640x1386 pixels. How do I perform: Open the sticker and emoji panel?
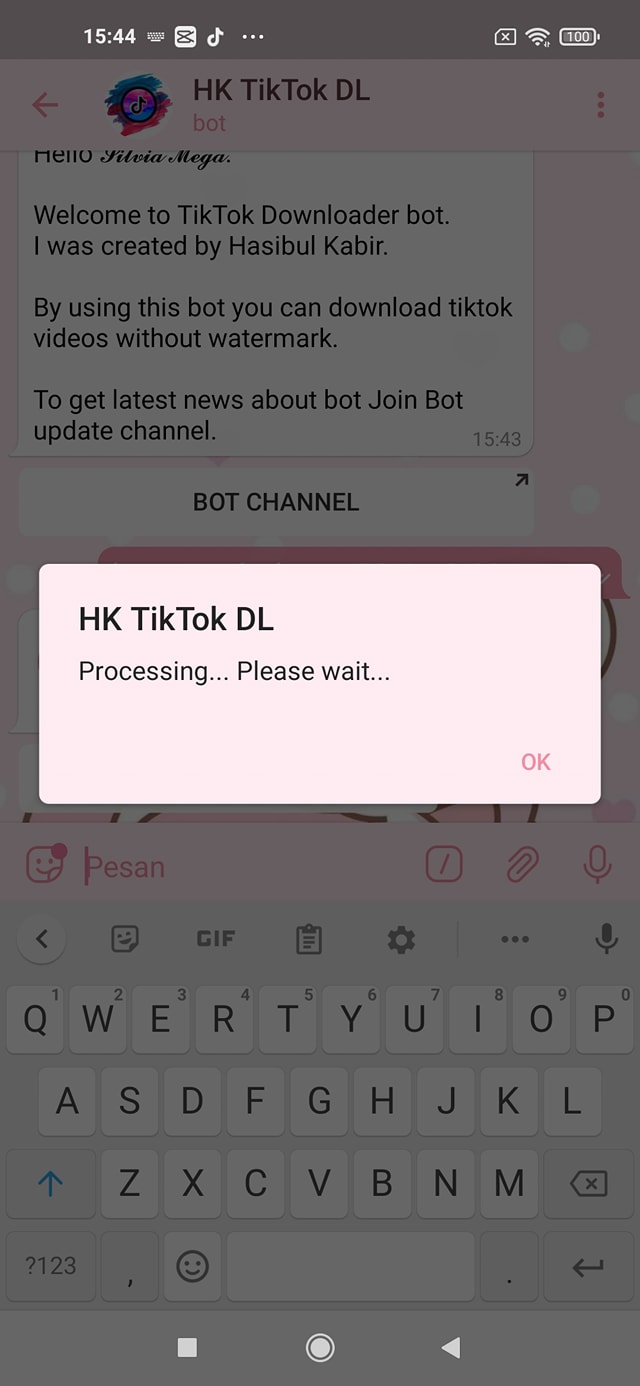(x=45, y=865)
